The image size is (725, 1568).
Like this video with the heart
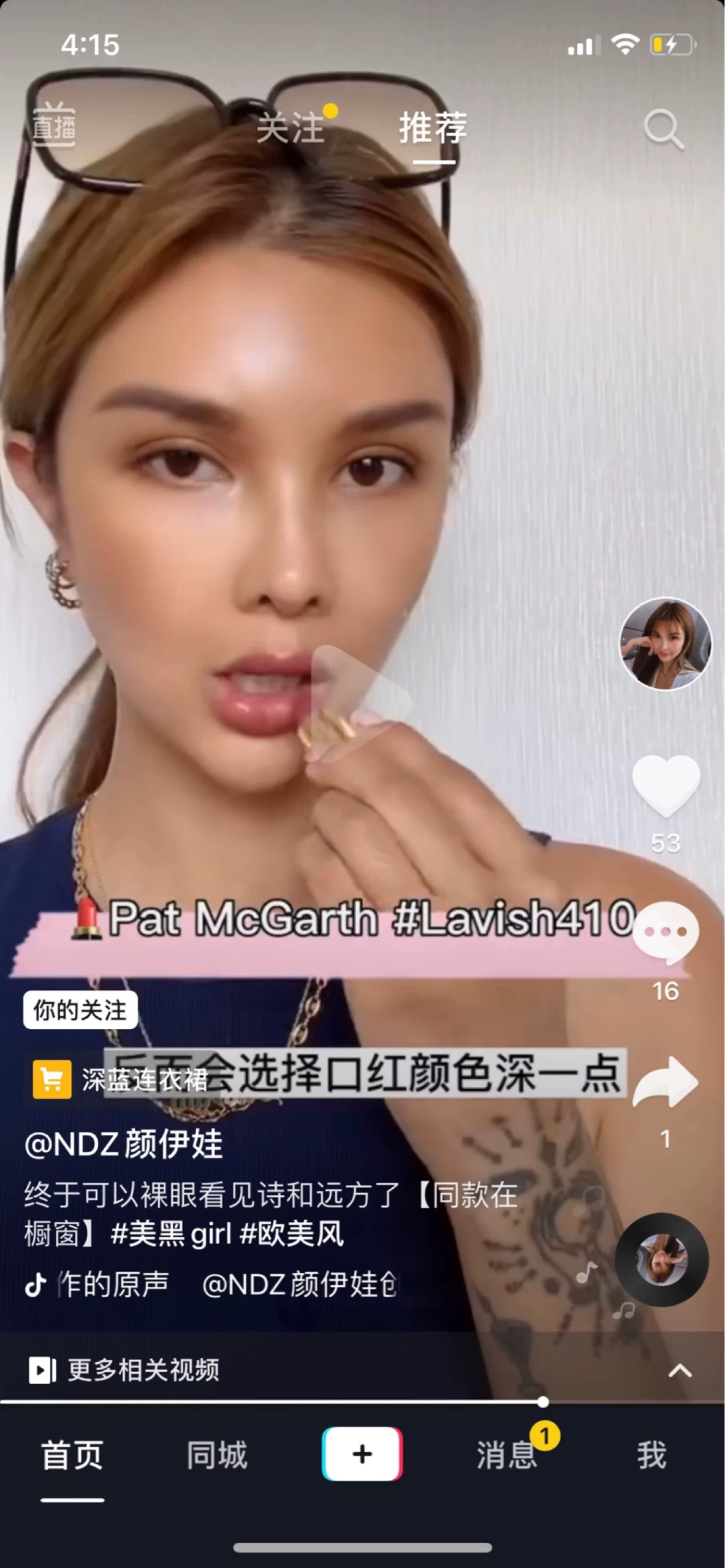pos(666,786)
